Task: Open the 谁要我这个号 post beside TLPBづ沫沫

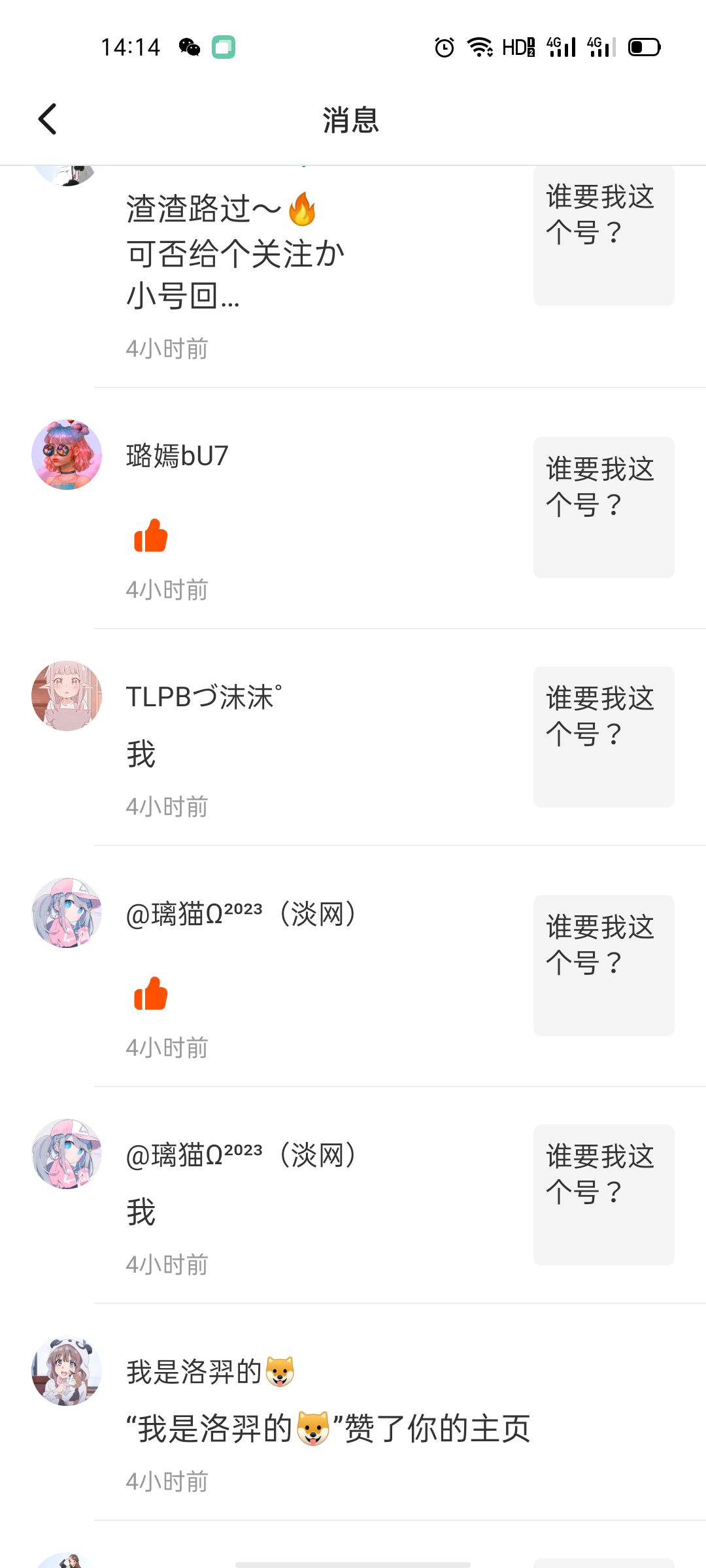Action: click(603, 736)
